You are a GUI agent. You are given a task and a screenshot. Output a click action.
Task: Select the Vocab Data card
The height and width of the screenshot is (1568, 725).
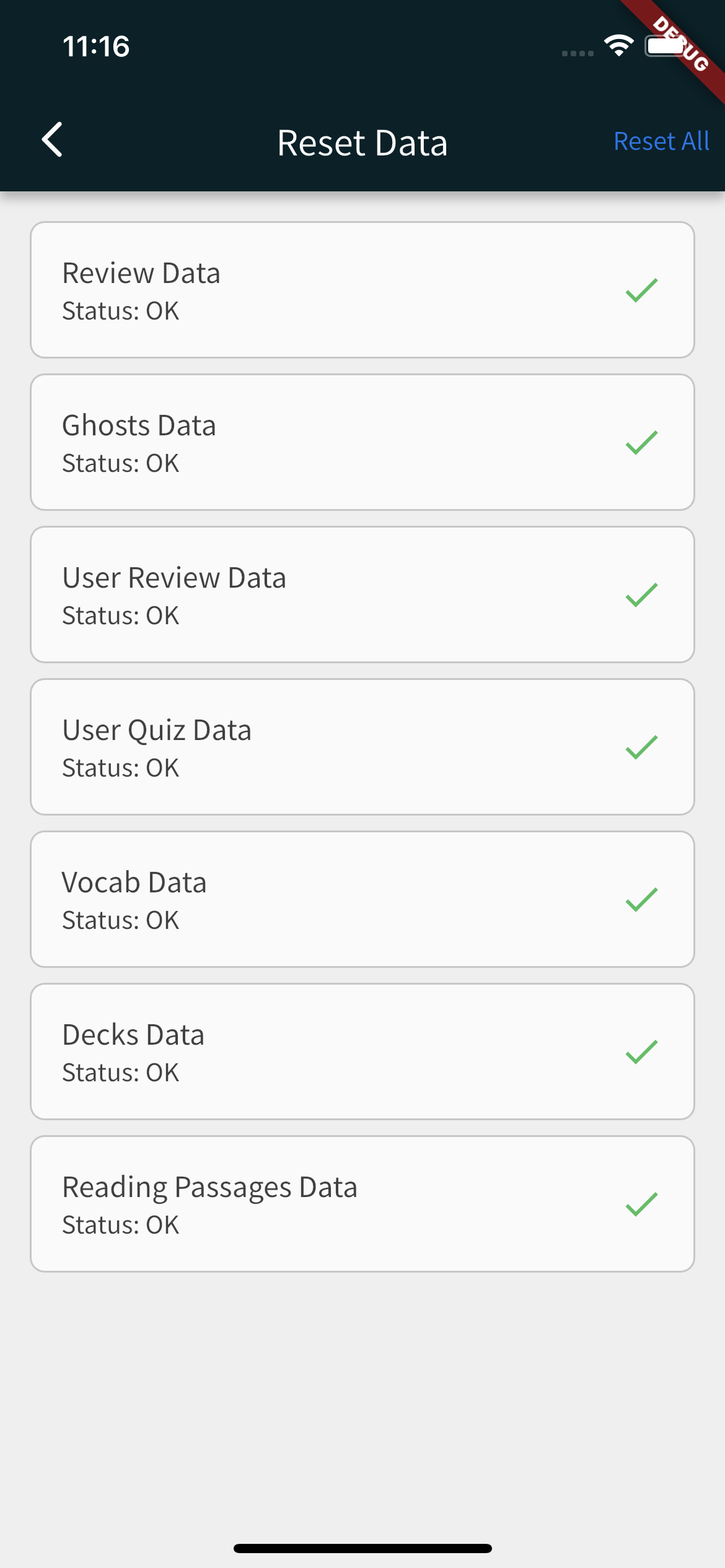362,899
